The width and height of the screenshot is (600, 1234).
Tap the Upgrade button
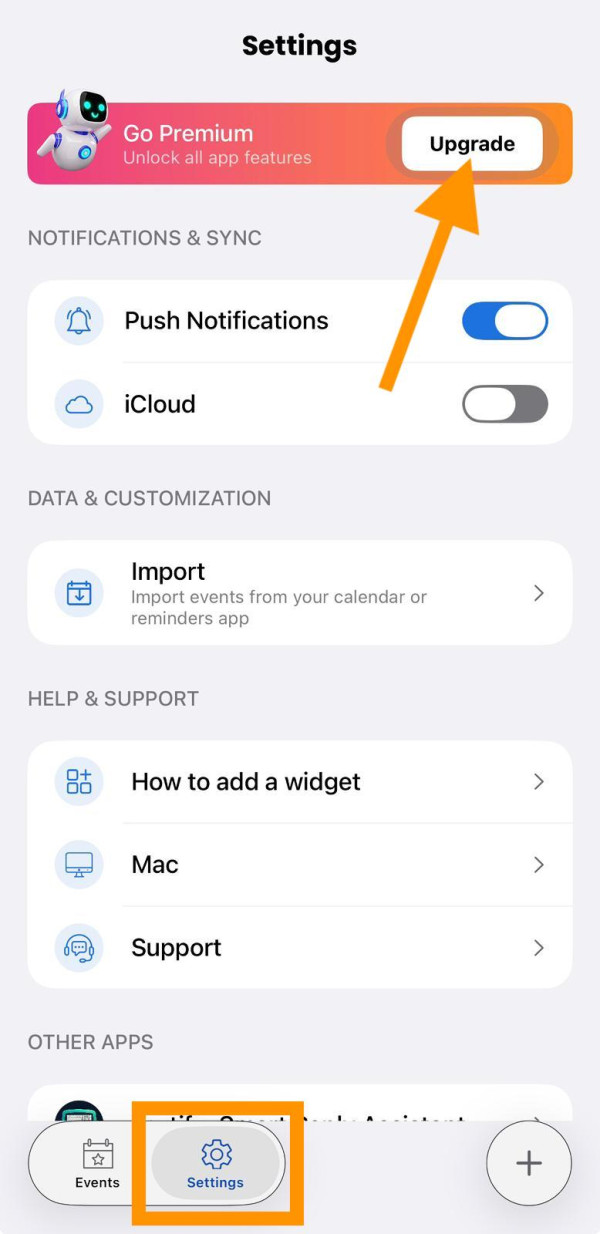click(472, 144)
